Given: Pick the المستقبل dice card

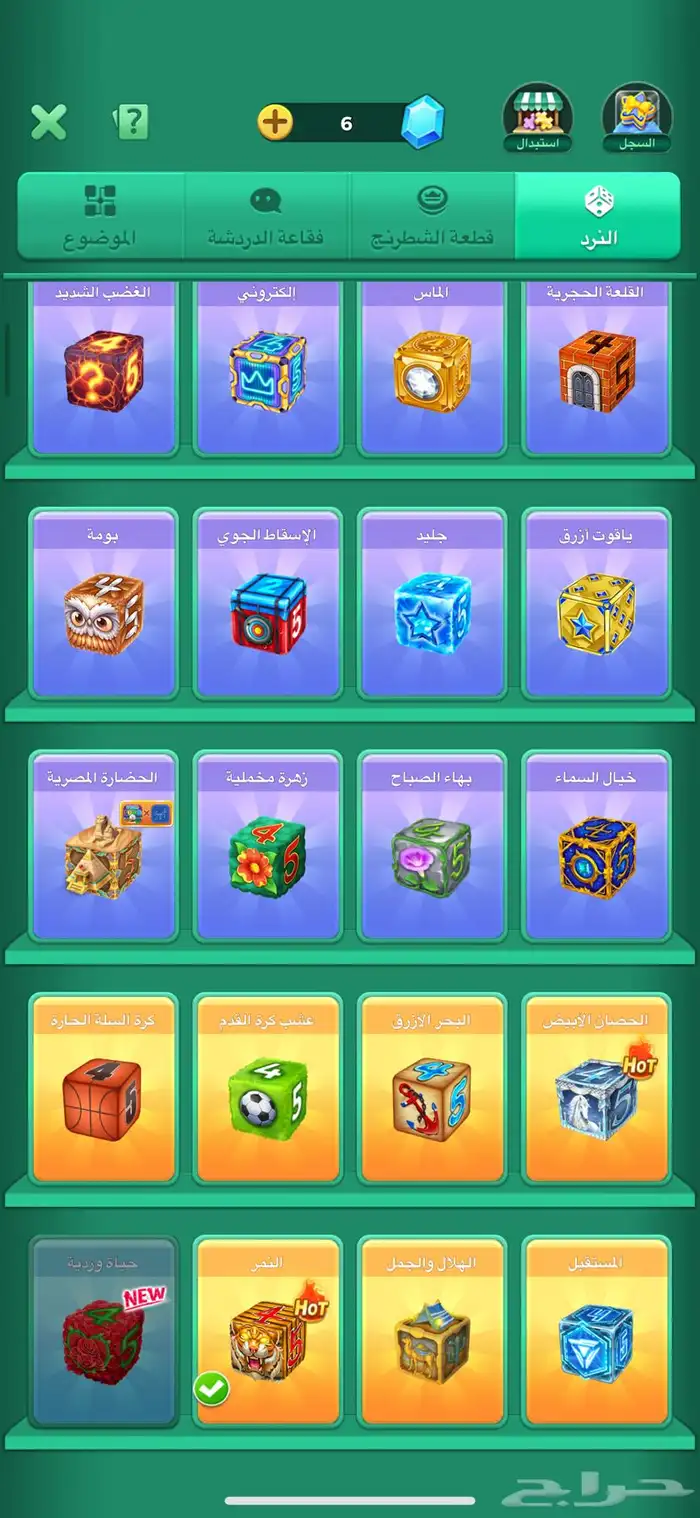Looking at the screenshot, I should click(x=596, y=1332).
